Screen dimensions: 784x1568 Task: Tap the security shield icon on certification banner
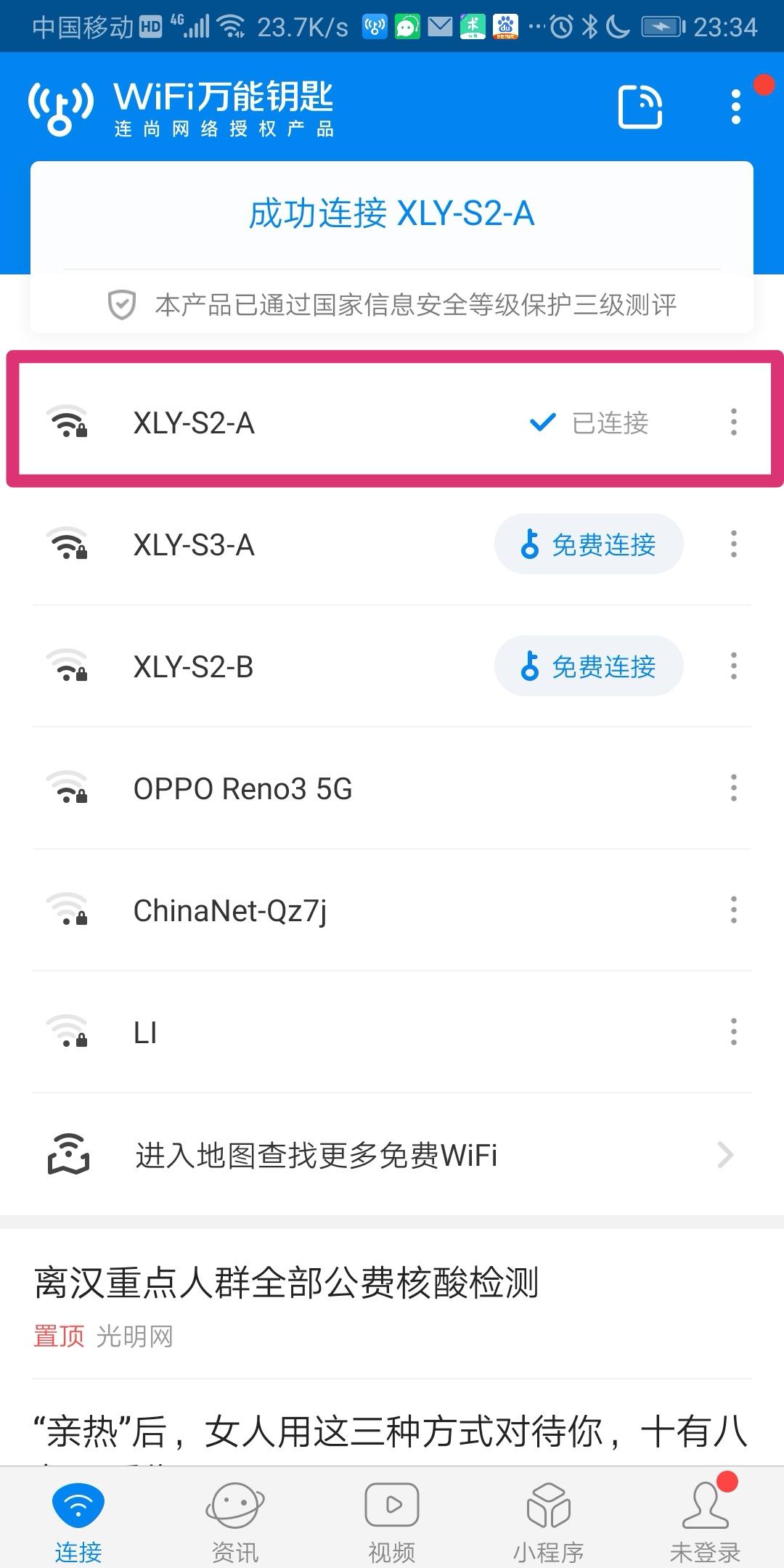(x=122, y=305)
